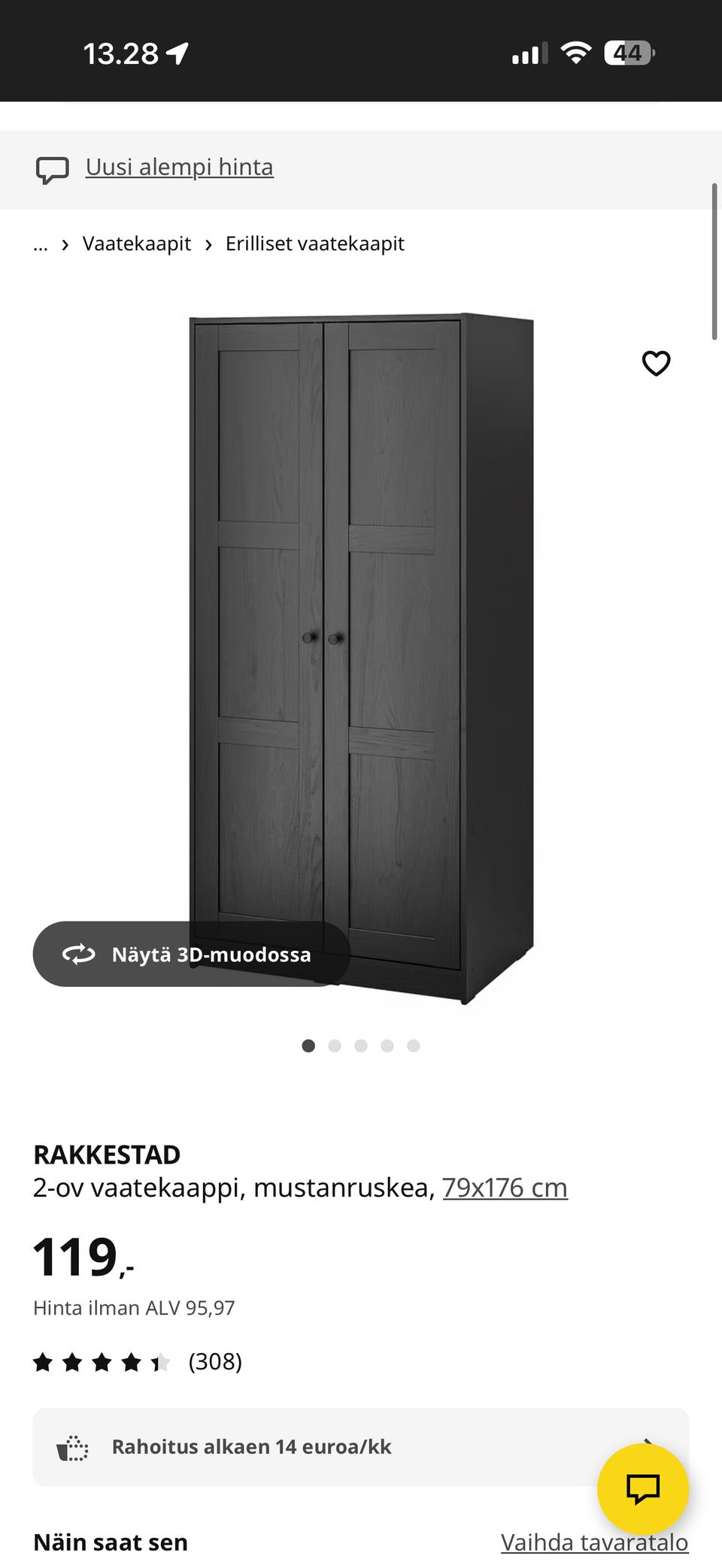Open the 79x176 cm measurements link

click(x=505, y=1188)
